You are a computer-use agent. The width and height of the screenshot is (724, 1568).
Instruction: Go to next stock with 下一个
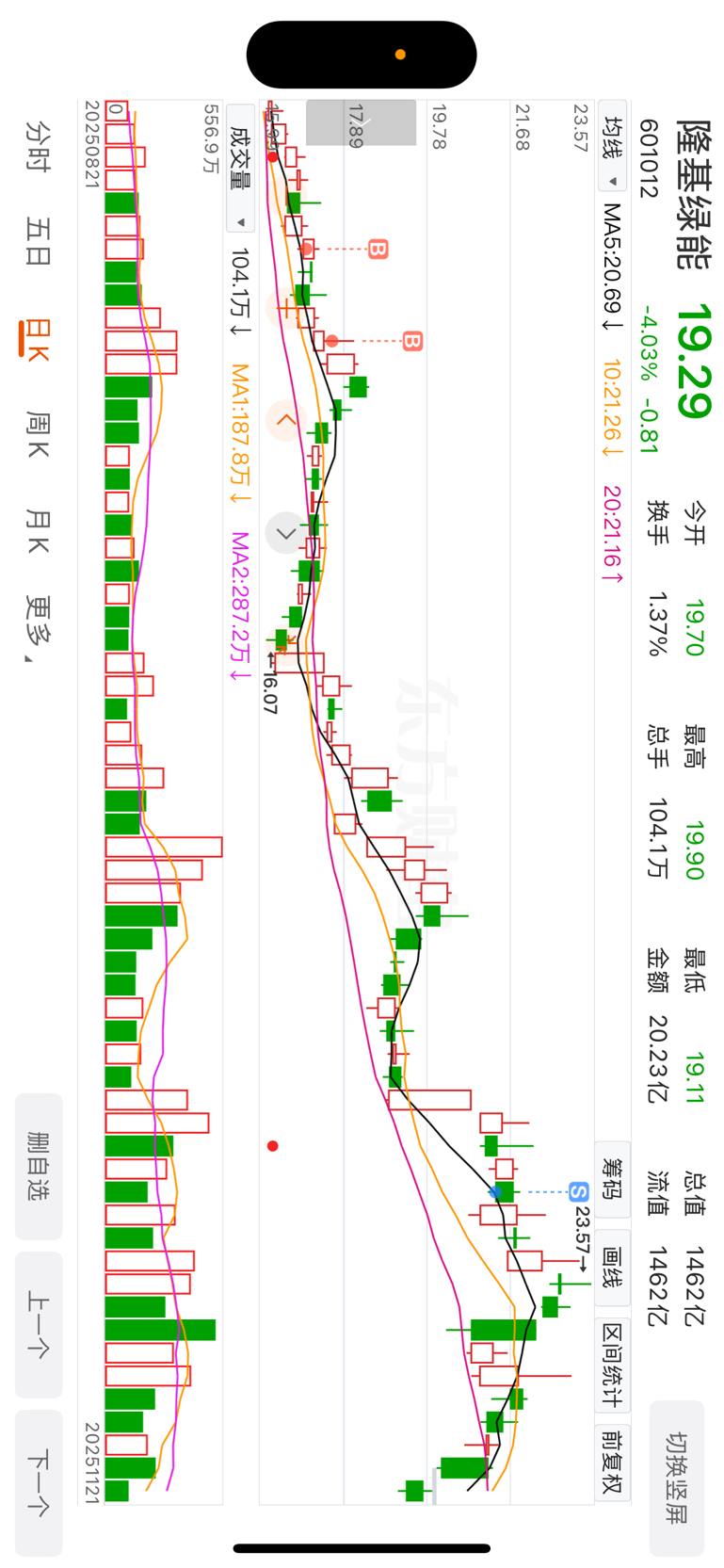click(x=39, y=1483)
